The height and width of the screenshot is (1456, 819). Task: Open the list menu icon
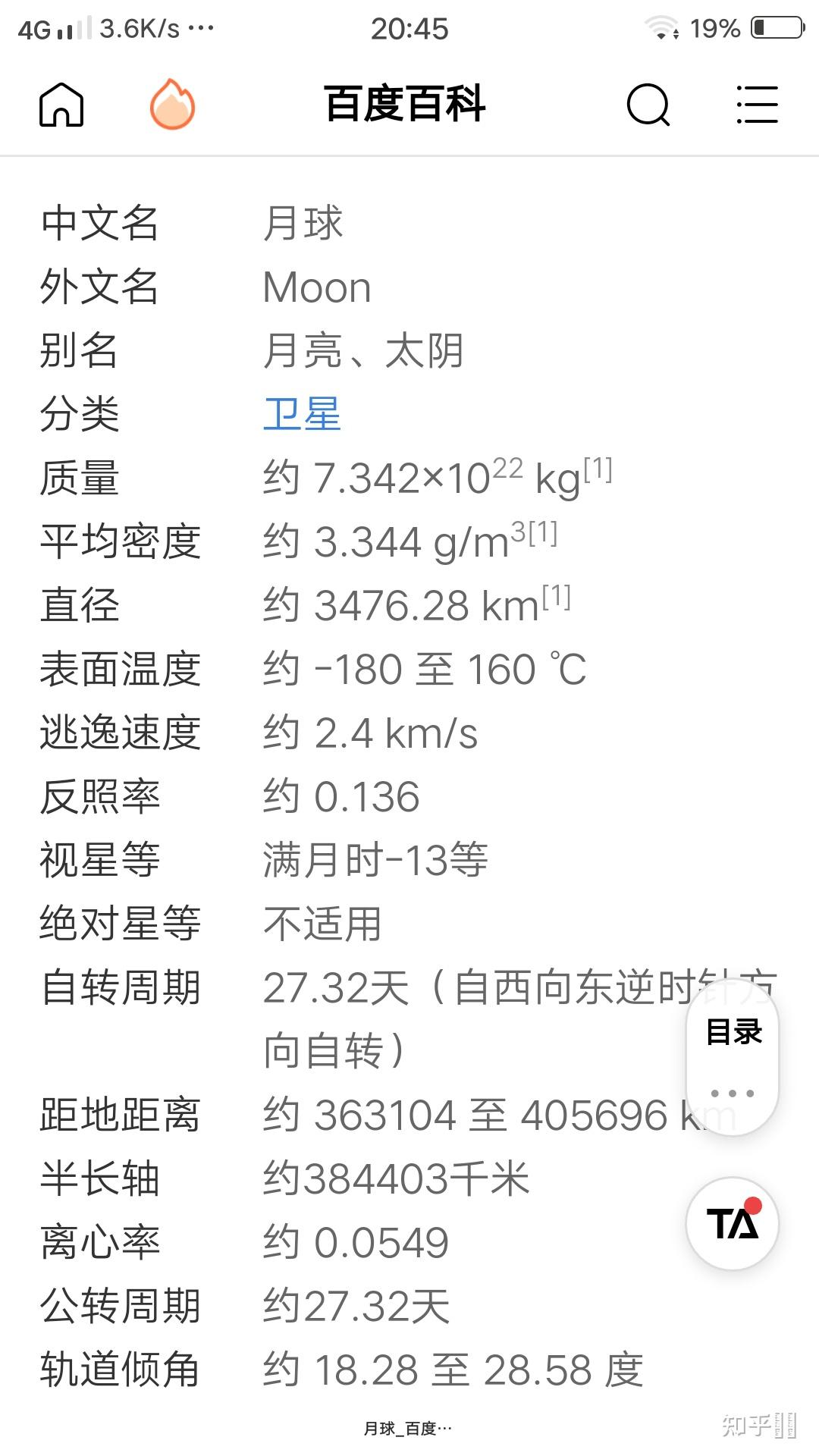tap(757, 105)
